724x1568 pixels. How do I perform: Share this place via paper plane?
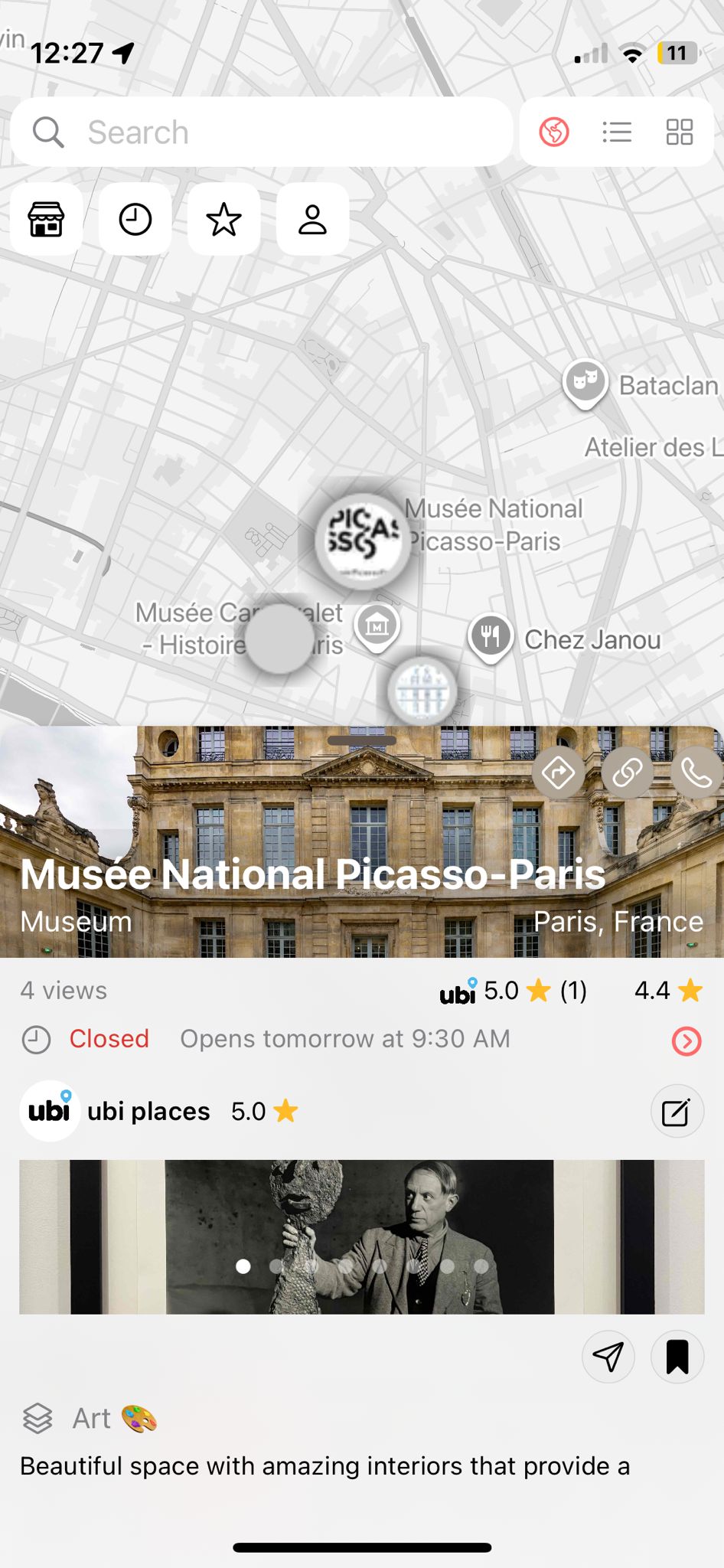point(608,1357)
